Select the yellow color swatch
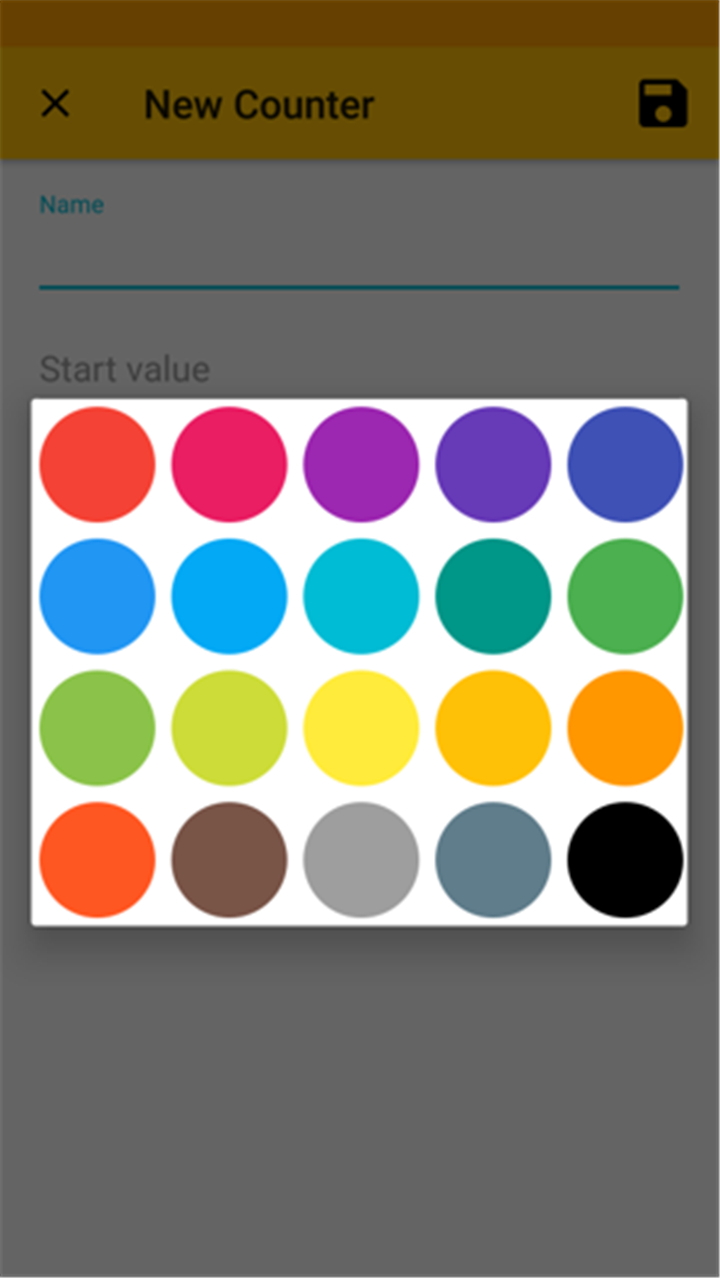 coord(361,728)
